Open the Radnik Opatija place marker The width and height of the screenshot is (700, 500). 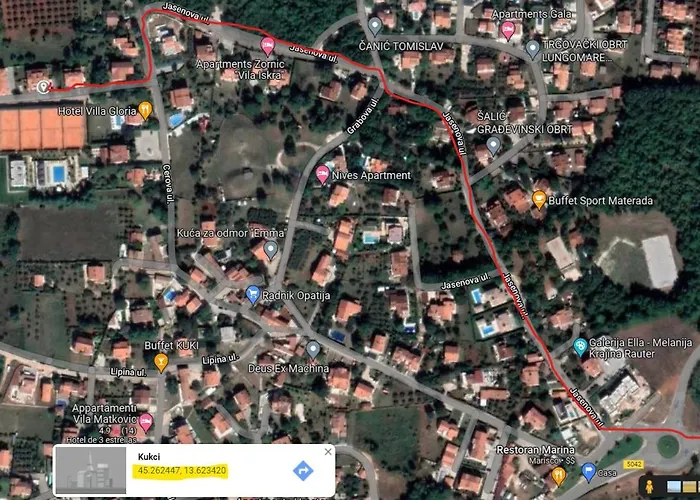pyautogui.click(x=252, y=295)
